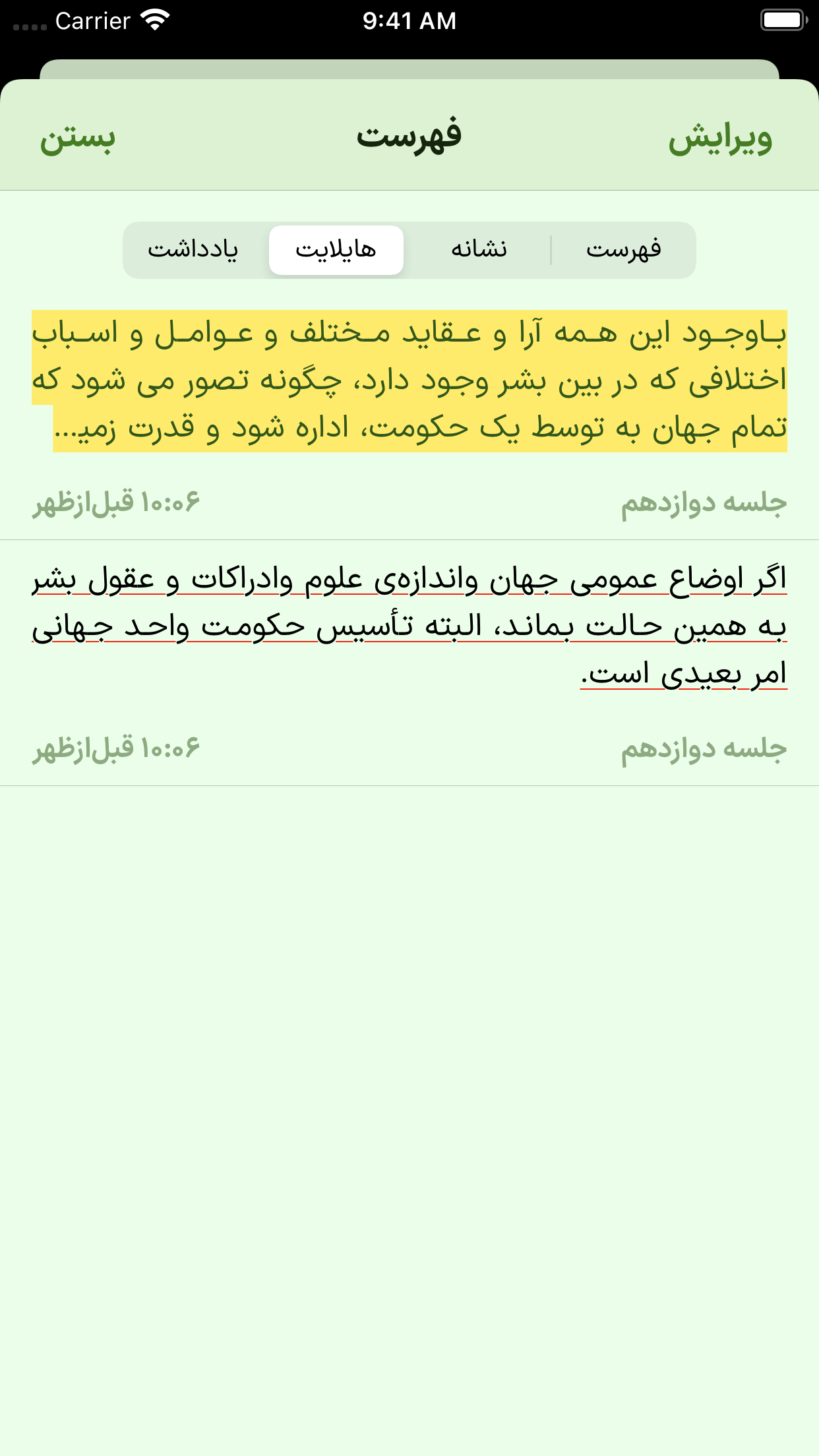819x1456 pixels.
Task: Select the هایلایت (highlights) tab
Action: (336, 250)
